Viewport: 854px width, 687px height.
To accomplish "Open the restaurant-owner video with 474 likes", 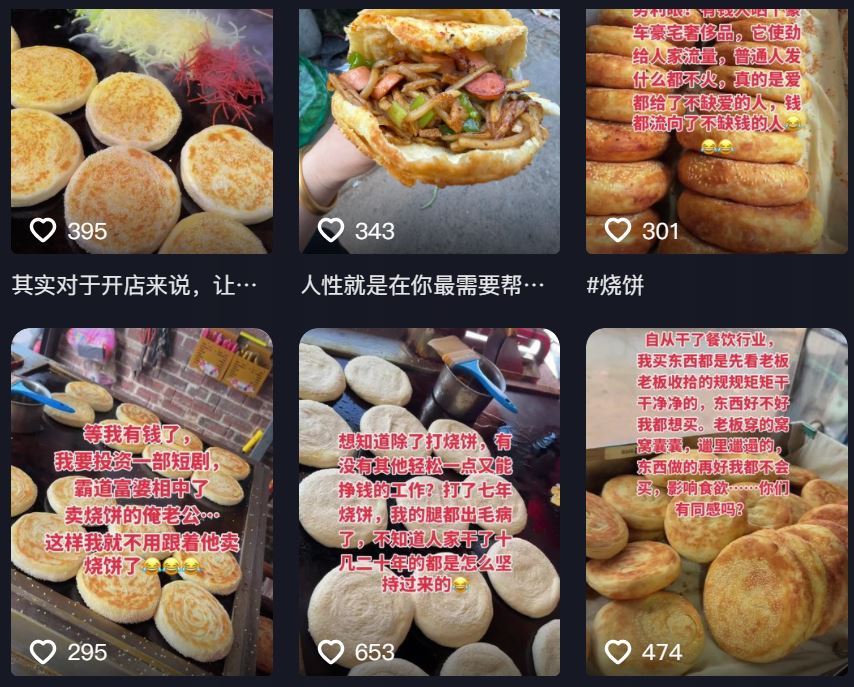I will [716, 500].
